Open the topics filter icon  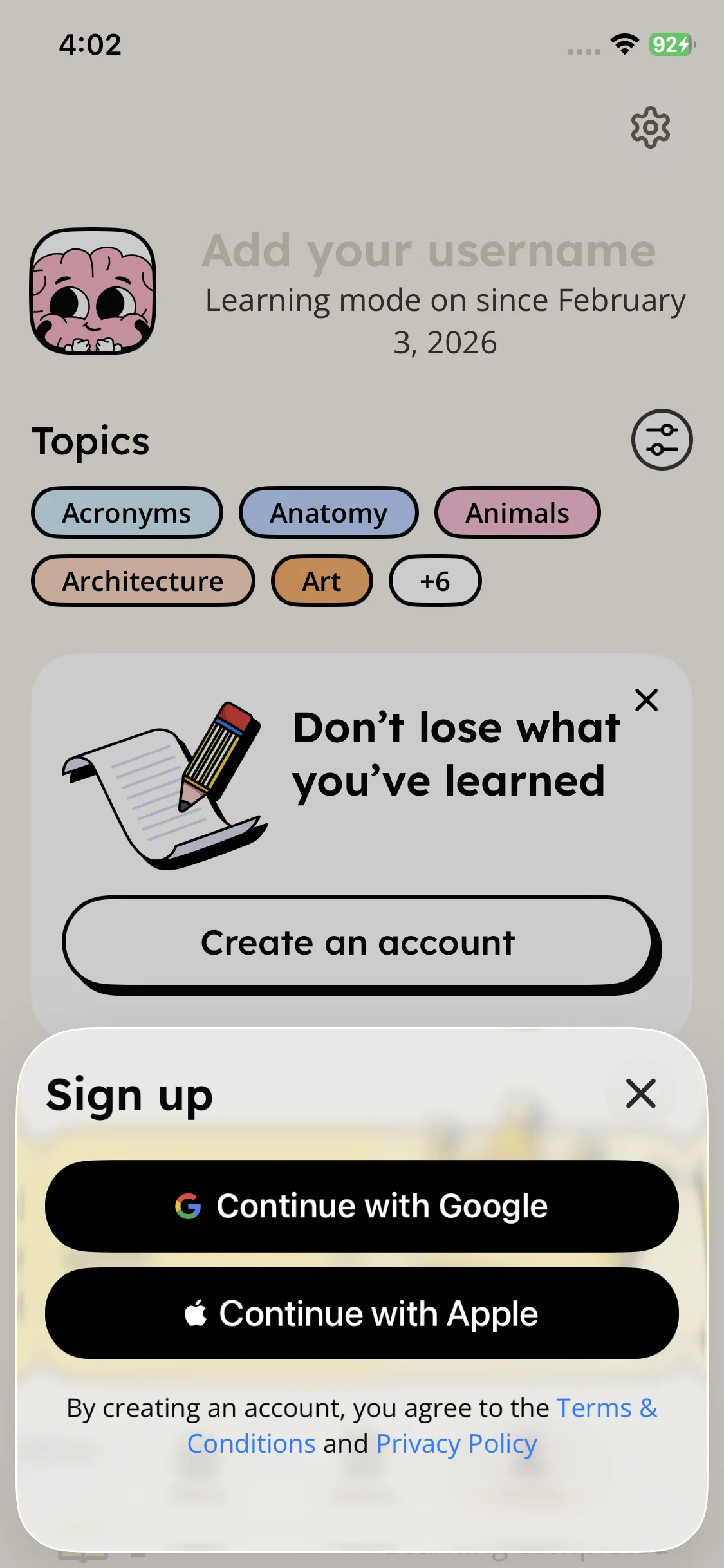(662, 440)
